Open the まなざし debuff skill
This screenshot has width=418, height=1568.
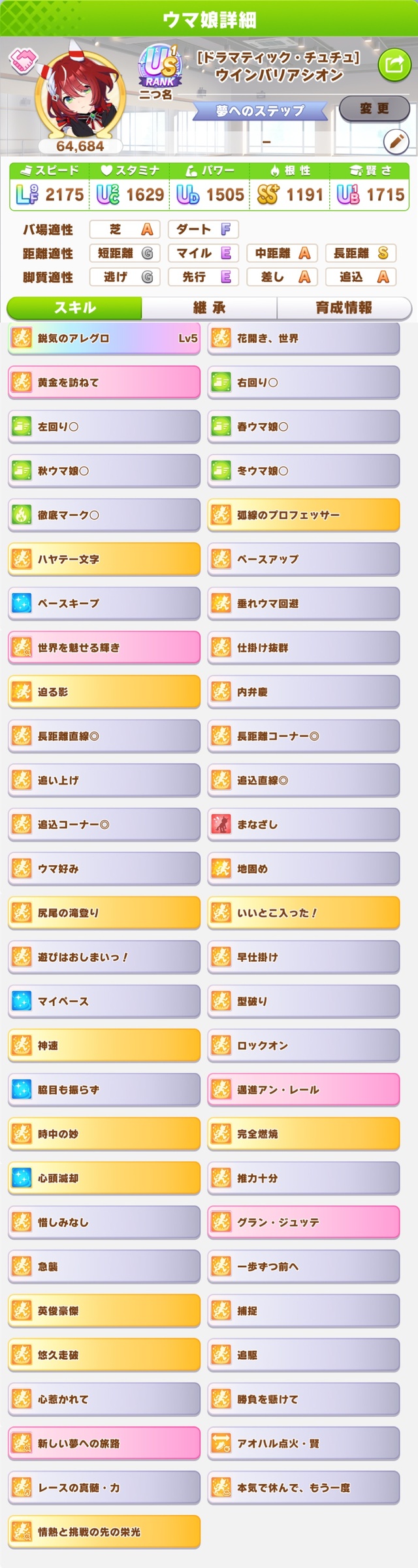[x=304, y=824]
